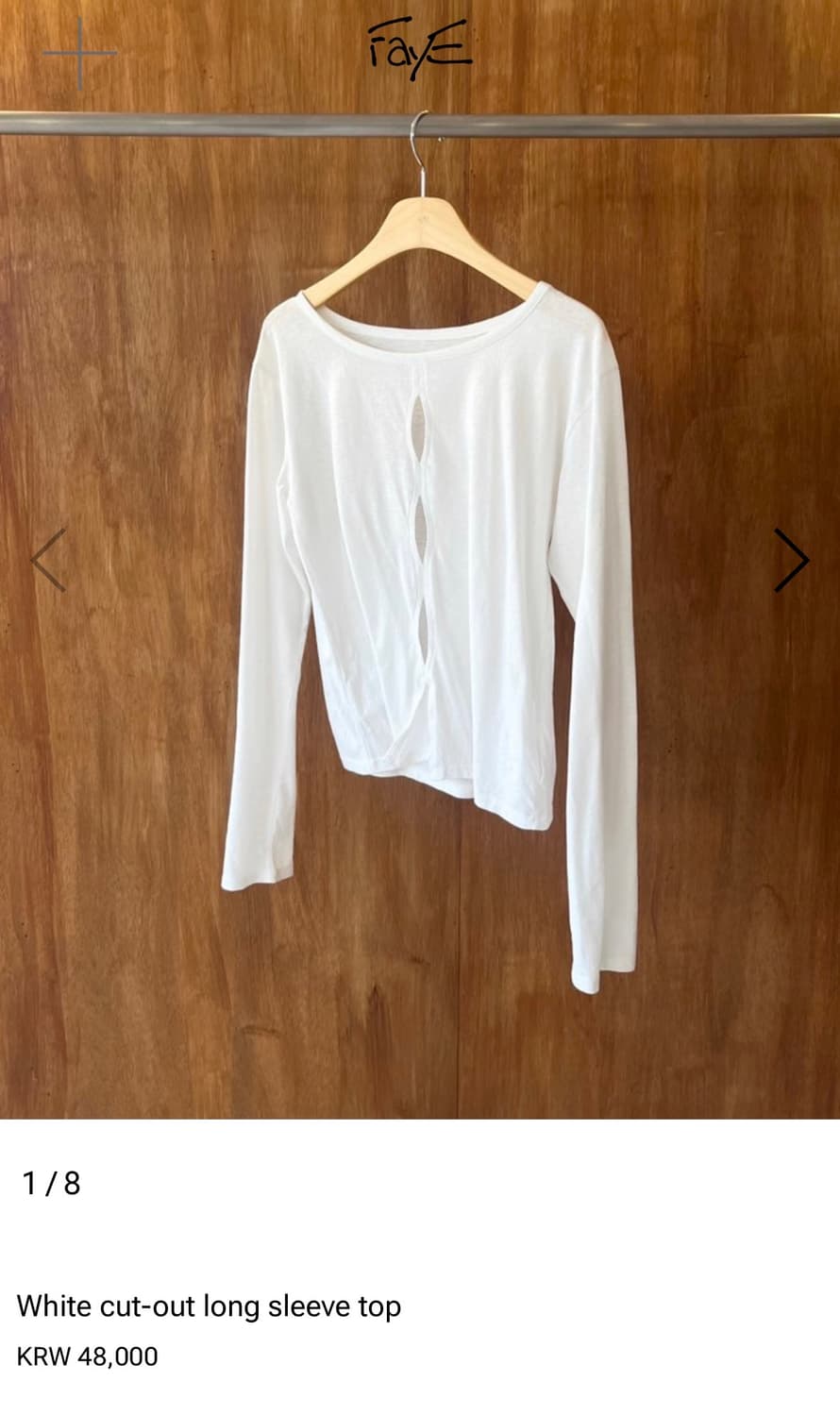Click the slide position indicator
Viewport: 840px width, 1416px height.
pos(49,1181)
